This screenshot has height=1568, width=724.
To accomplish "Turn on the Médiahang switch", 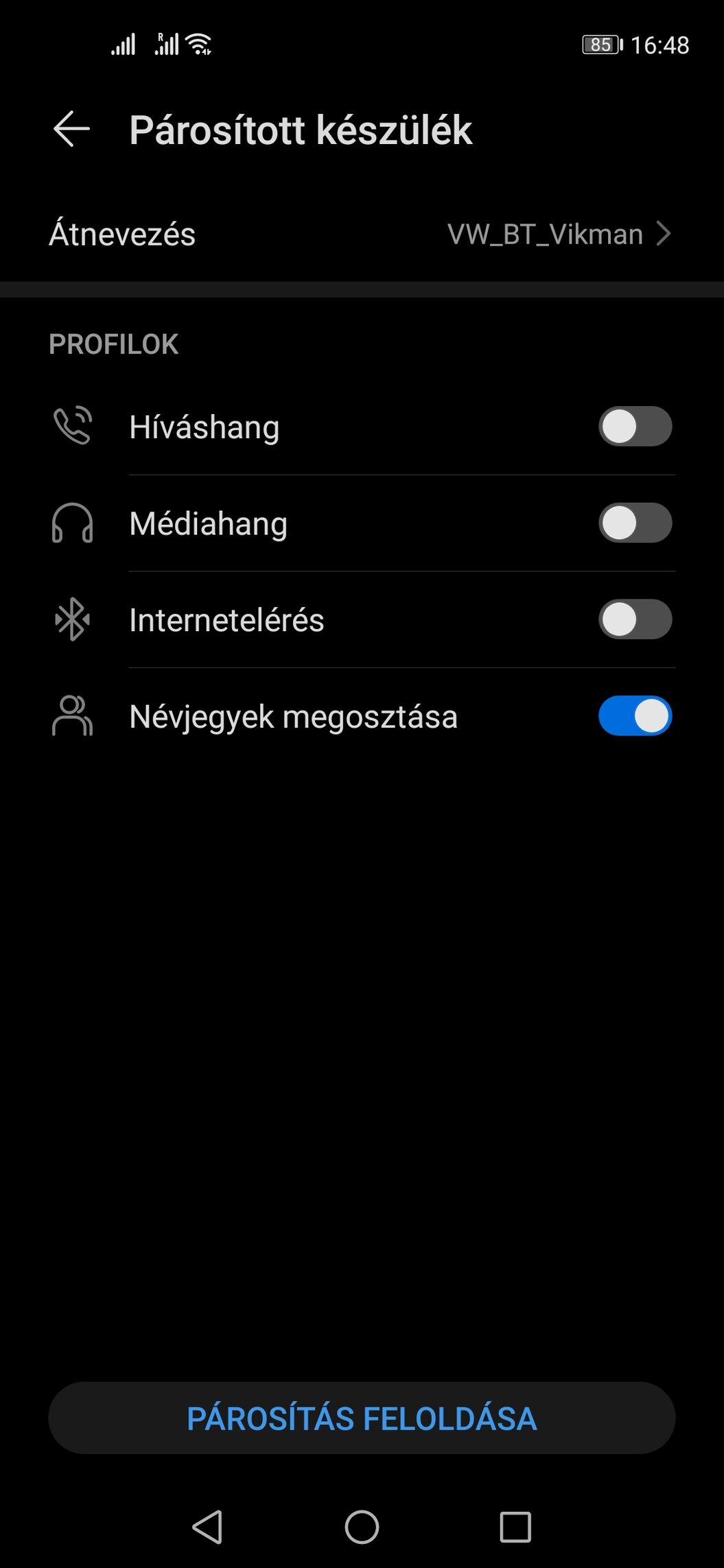I will [635, 523].
